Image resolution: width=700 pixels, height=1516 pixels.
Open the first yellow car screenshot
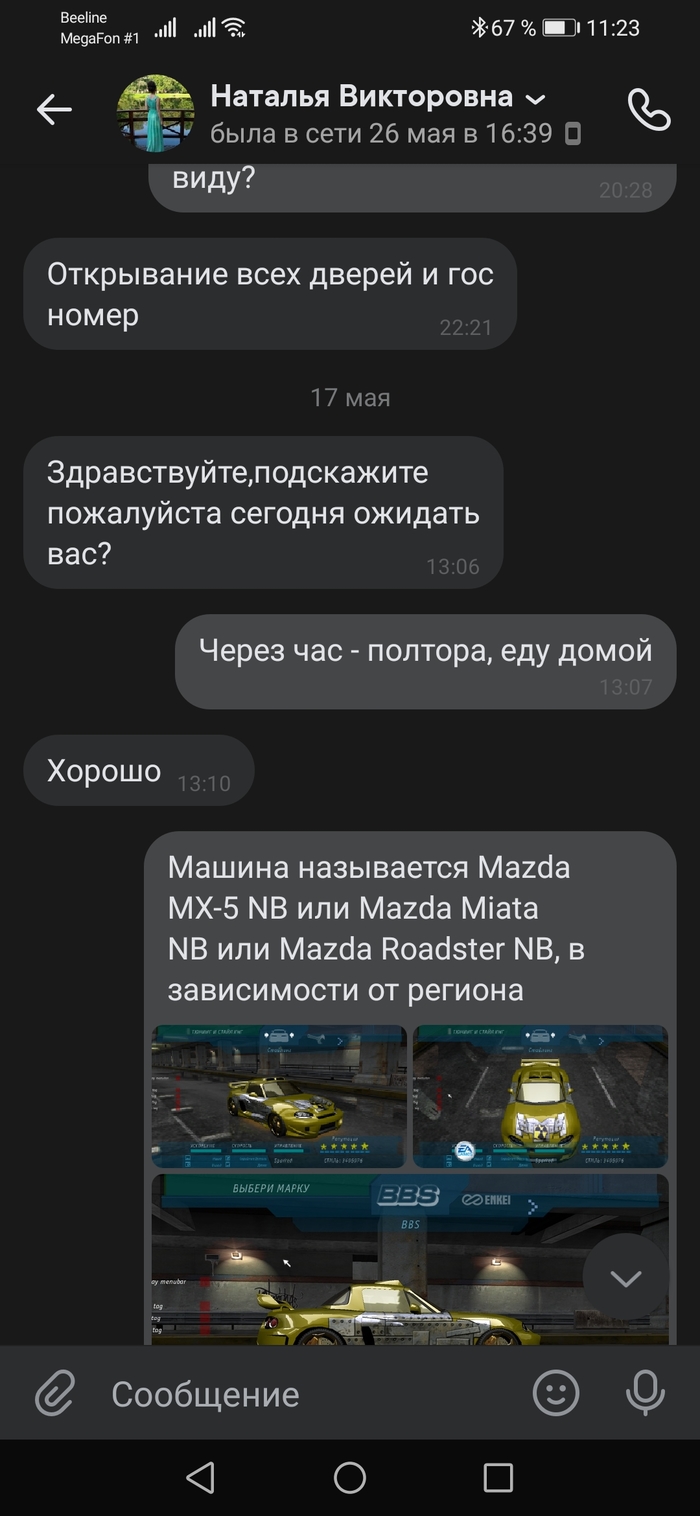click(279, 1096)
